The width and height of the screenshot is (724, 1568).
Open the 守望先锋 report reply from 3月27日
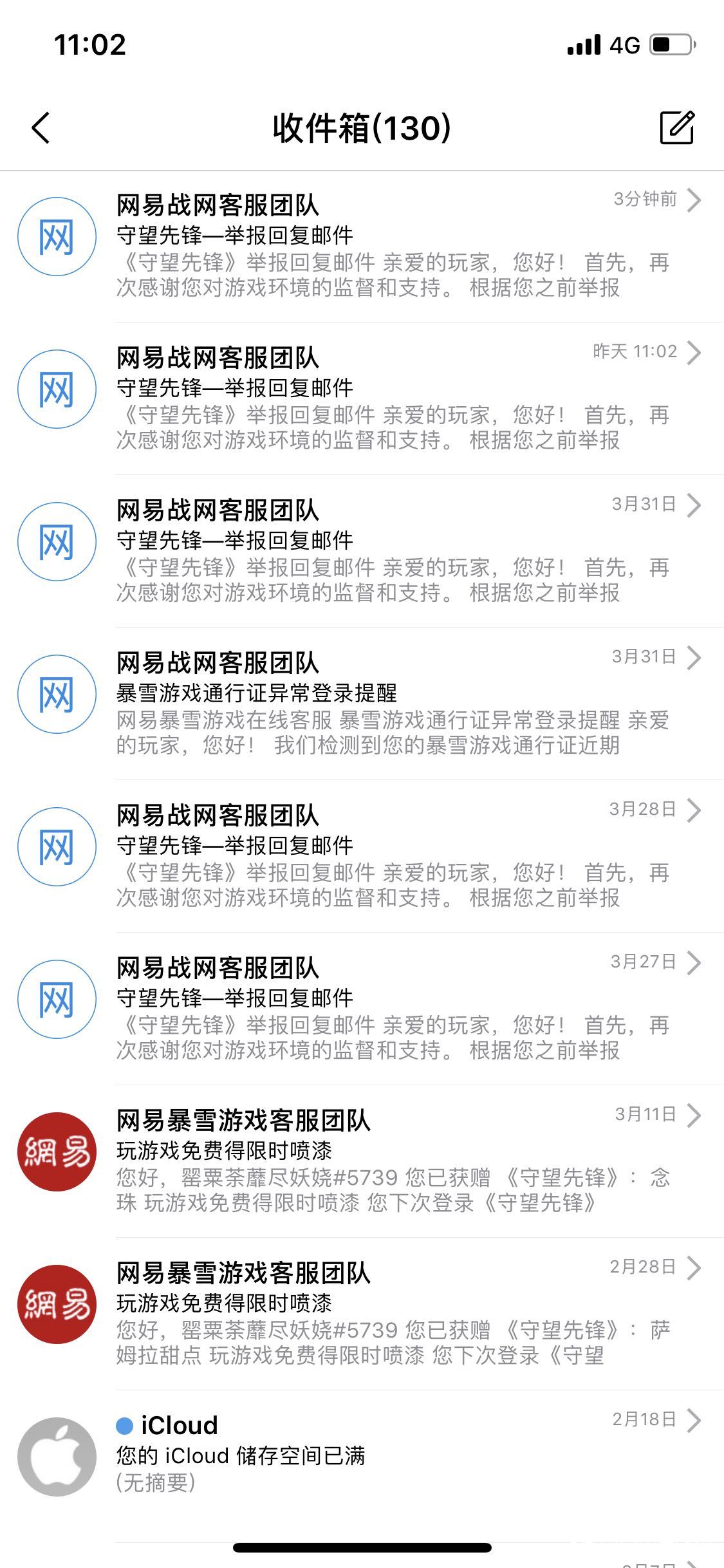[x=362, y=1009]
